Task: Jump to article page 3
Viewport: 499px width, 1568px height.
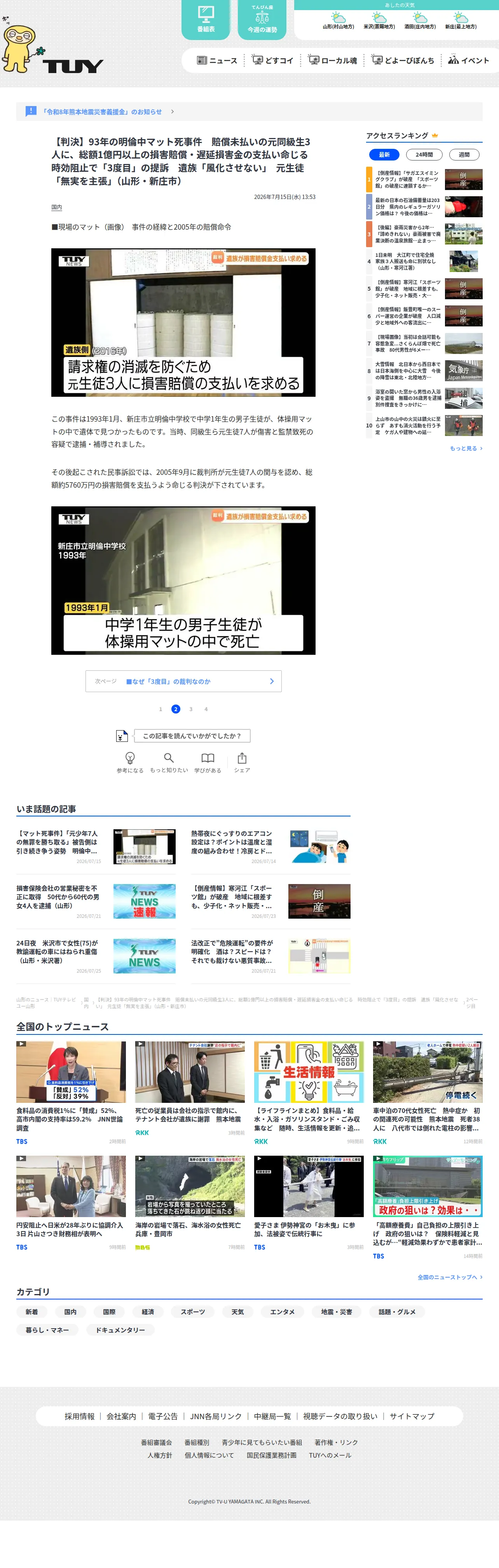Action: (x=190, y=709)
